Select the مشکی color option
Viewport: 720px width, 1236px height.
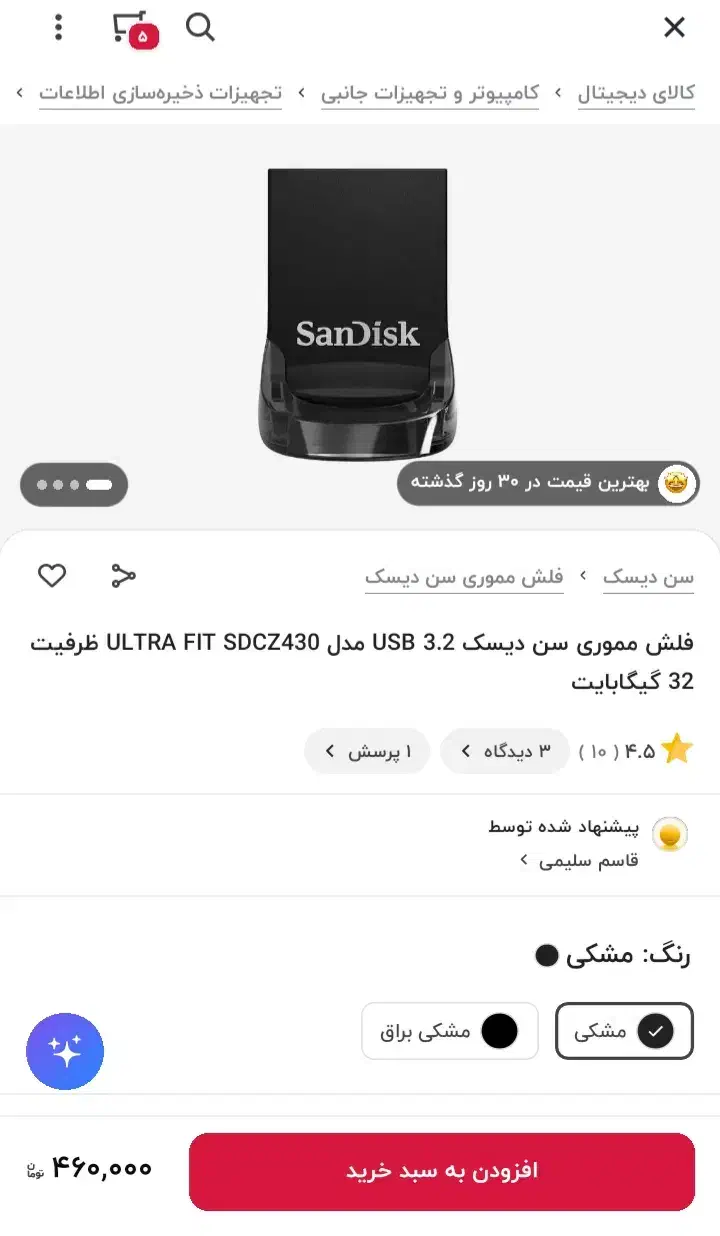point(624,1031)
